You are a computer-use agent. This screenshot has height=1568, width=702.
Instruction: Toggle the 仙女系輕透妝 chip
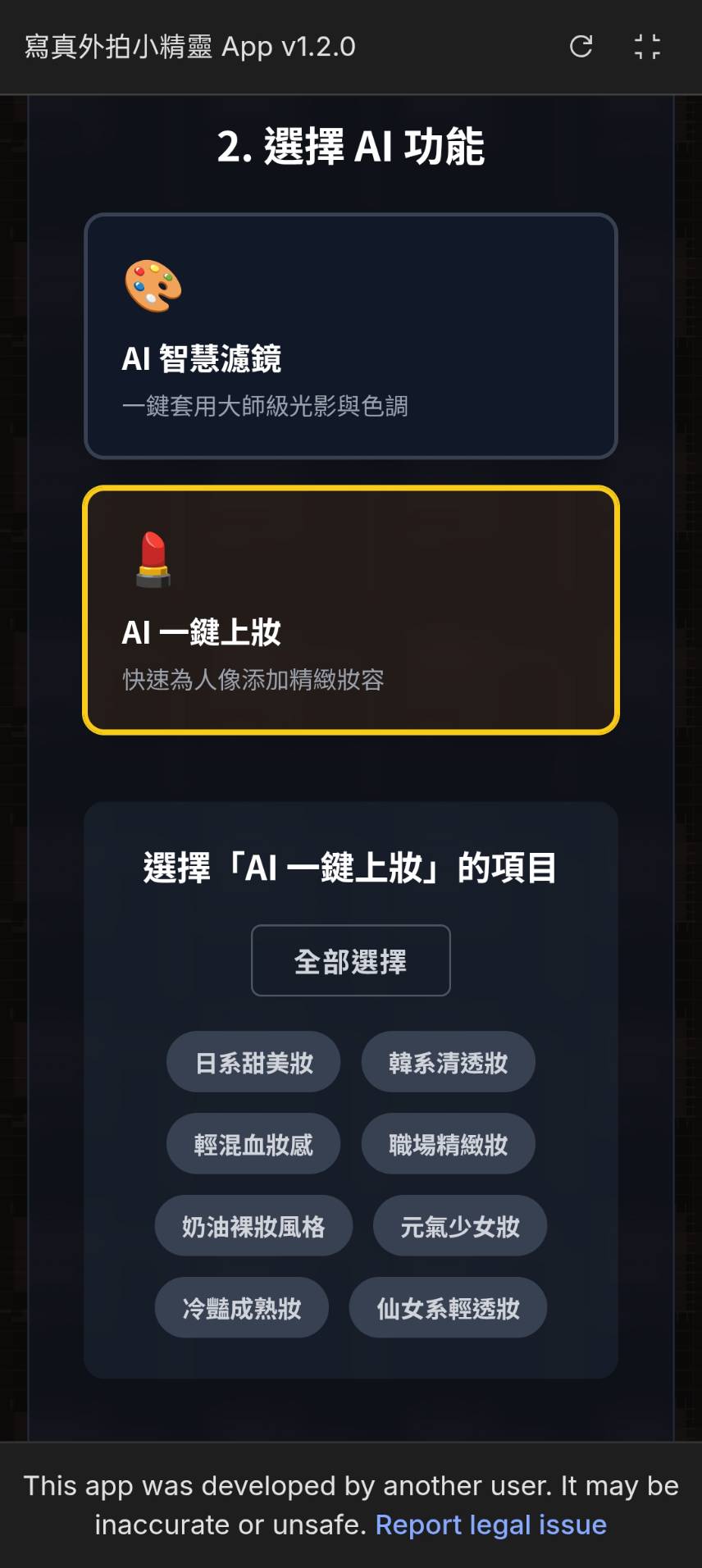(x=448, y=1308)
